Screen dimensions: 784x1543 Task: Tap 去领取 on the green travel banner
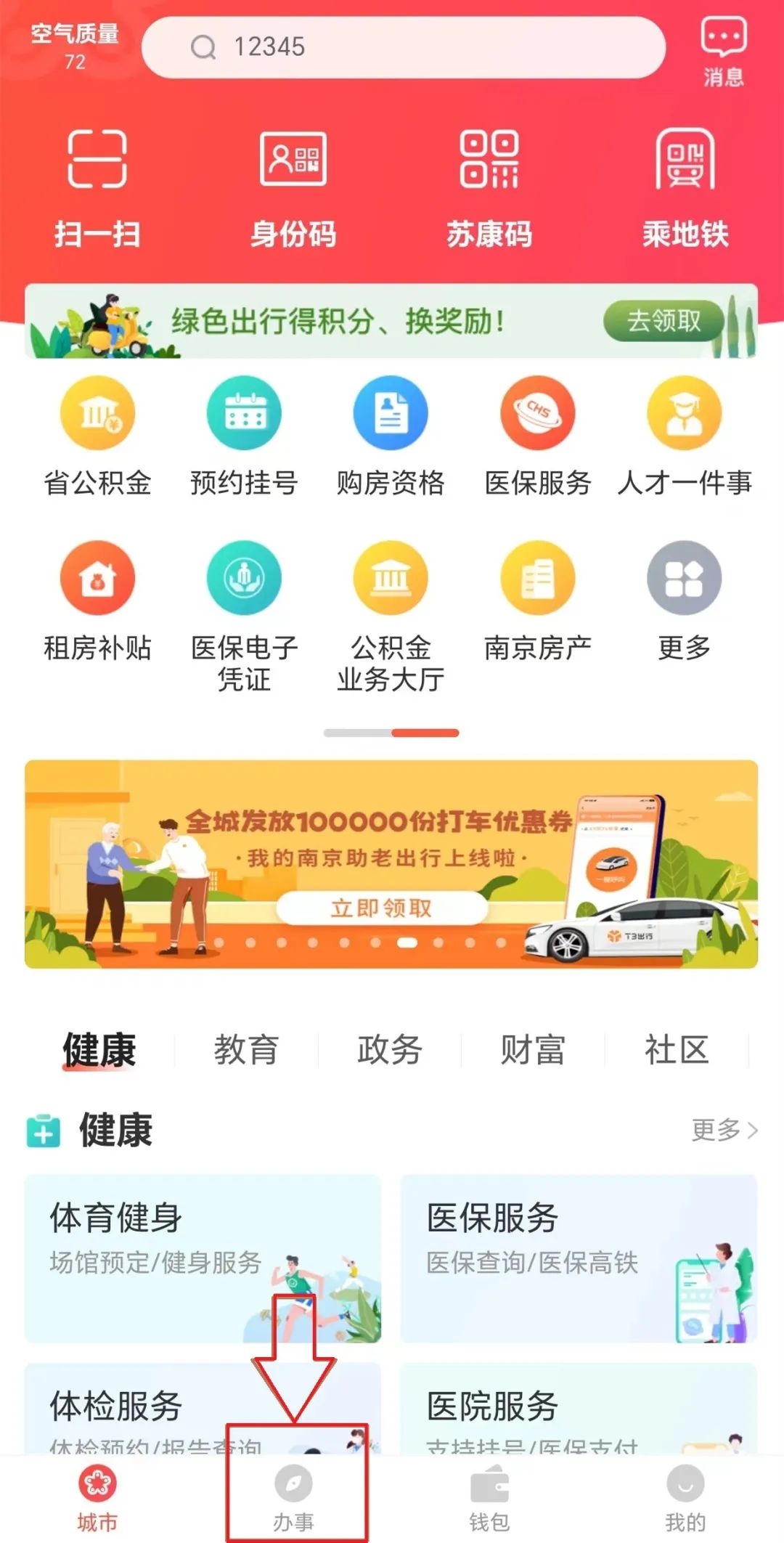coord(663,320)
